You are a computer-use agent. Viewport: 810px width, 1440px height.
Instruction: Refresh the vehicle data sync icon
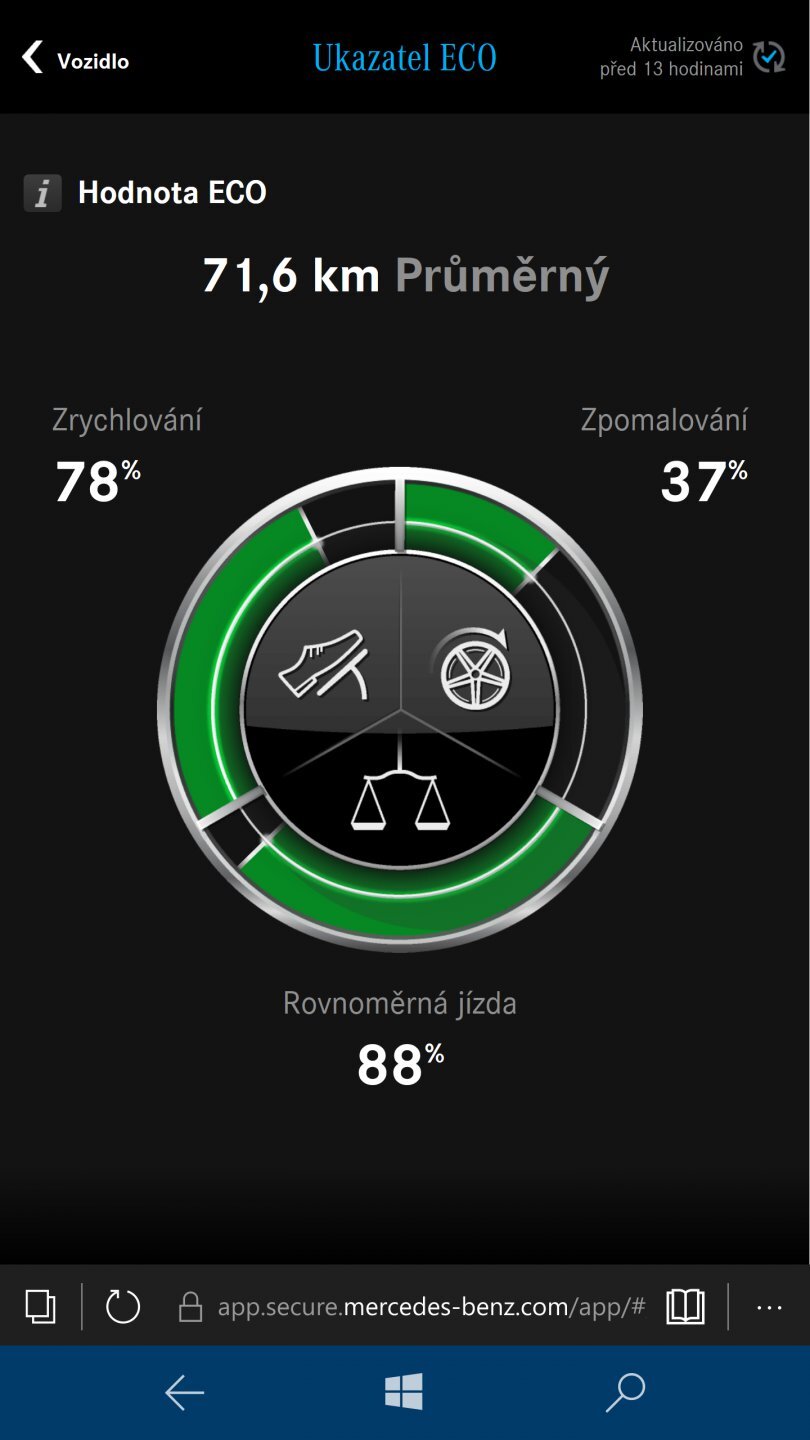pos(769,57)
